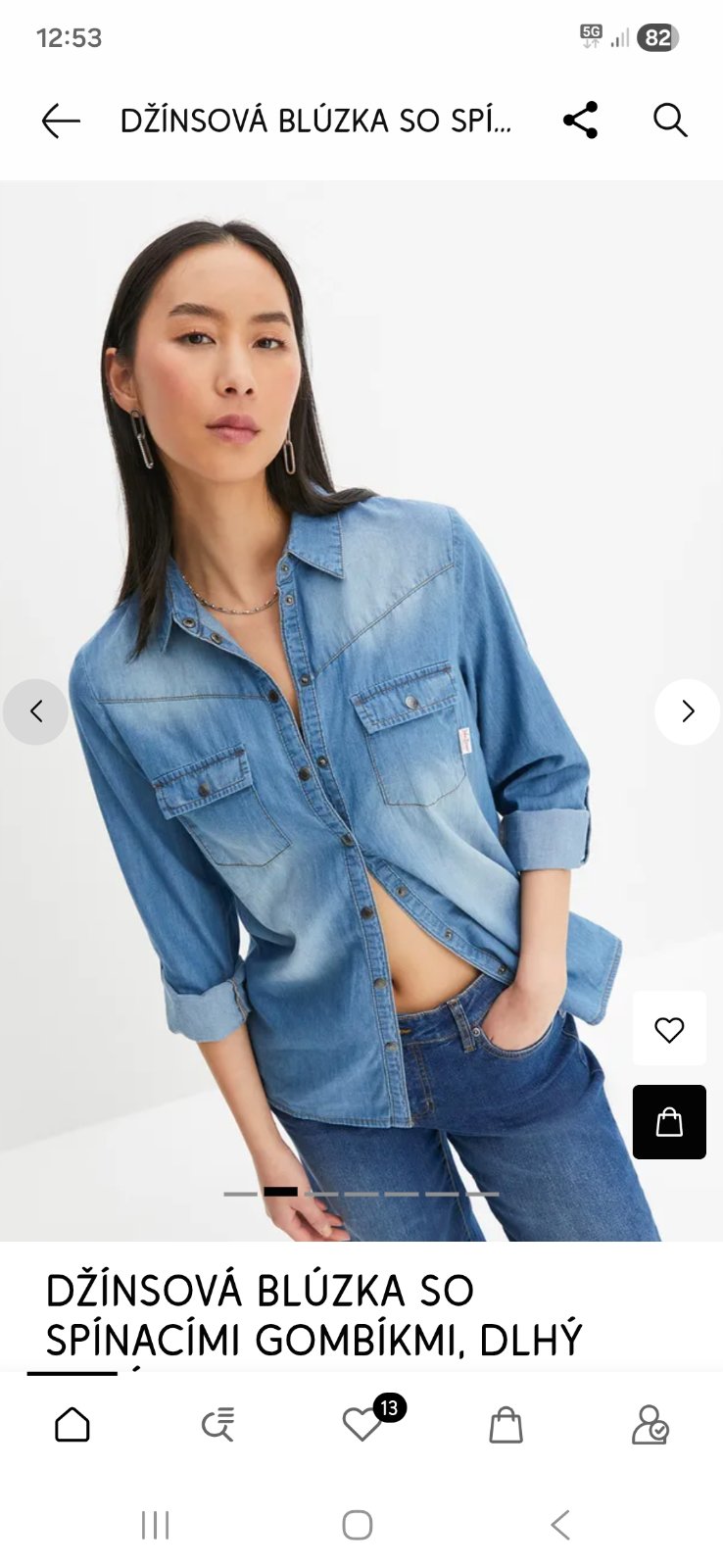
Task: Show the previous product photo
Action: [x=36, y=711]
